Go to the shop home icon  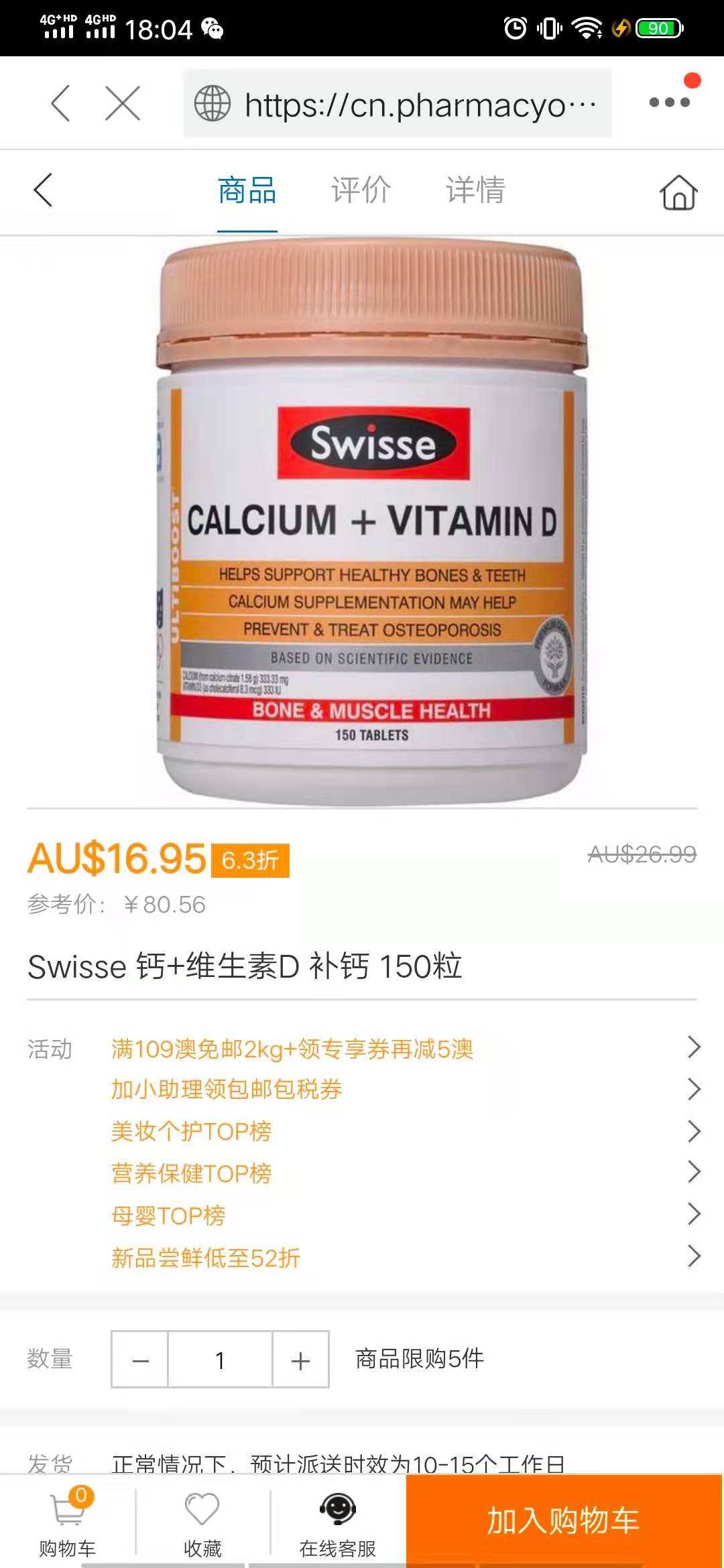(x=678, y=192)
